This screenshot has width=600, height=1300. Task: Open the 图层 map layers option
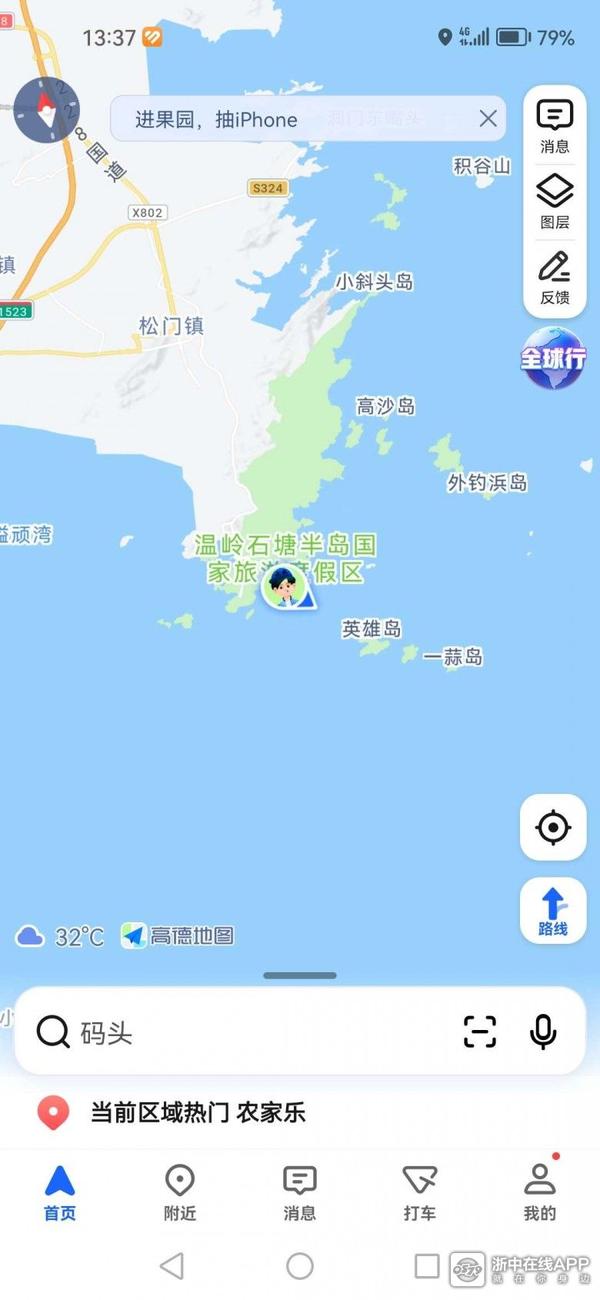point(555,201)
